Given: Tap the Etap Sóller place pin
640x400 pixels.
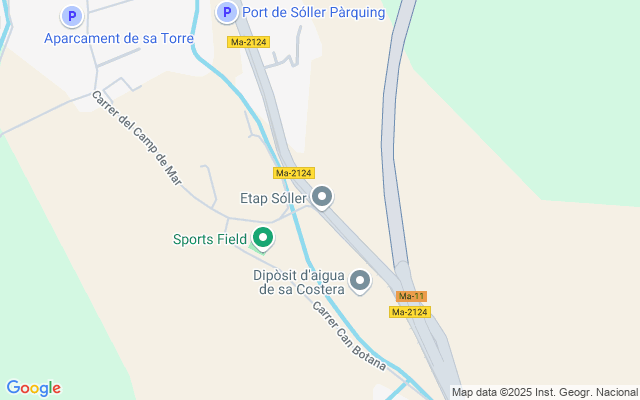Looking at the screenshot, I should [322, 197].
